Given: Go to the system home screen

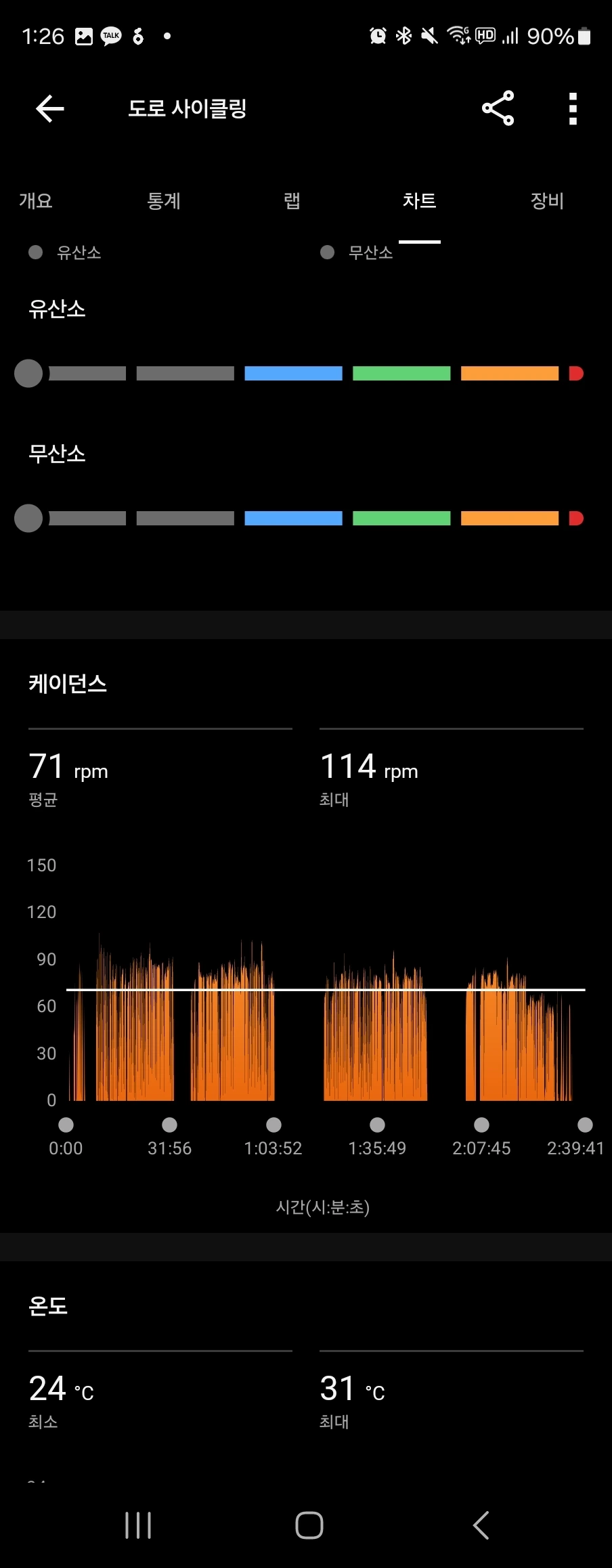Looking at the screenshot, I should [309, 1525].
